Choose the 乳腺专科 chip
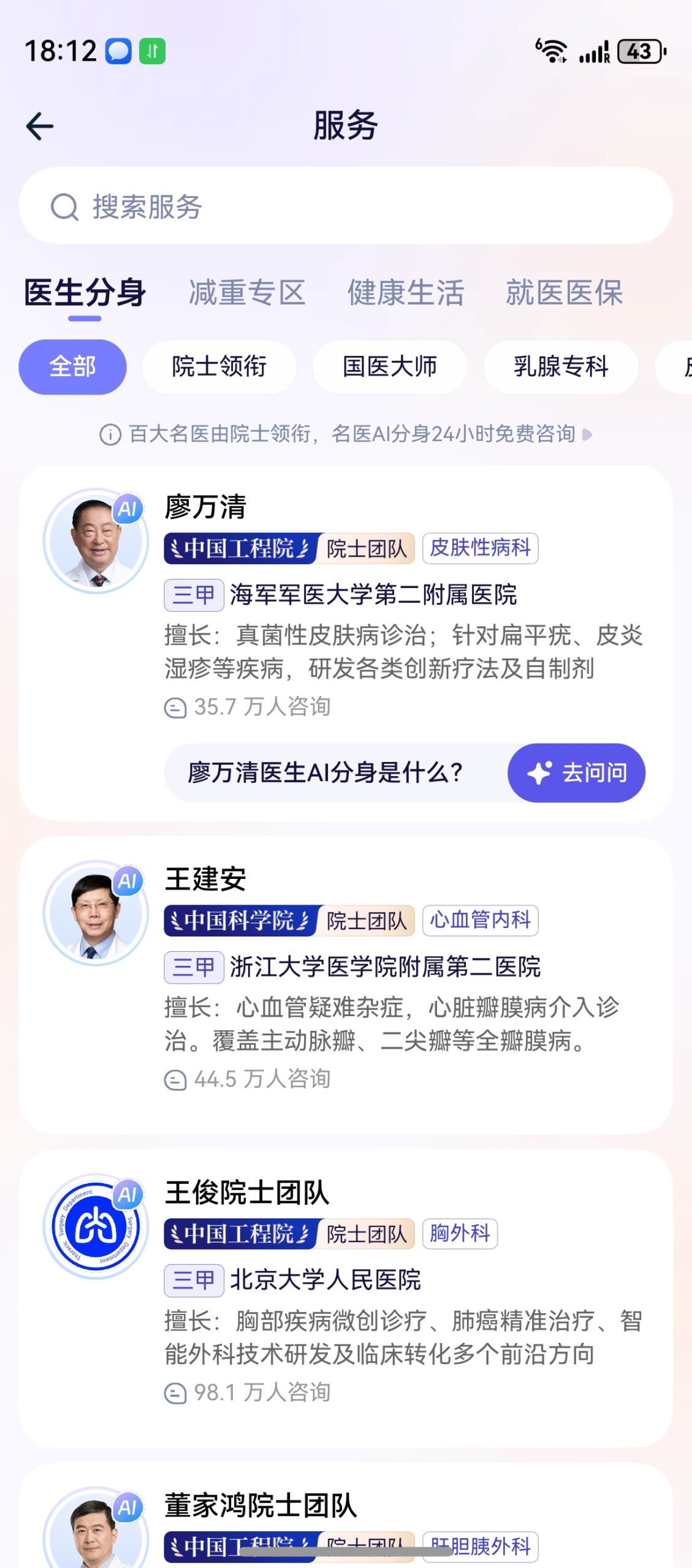This screenshot has width=692, height=1568. [561, 367]
